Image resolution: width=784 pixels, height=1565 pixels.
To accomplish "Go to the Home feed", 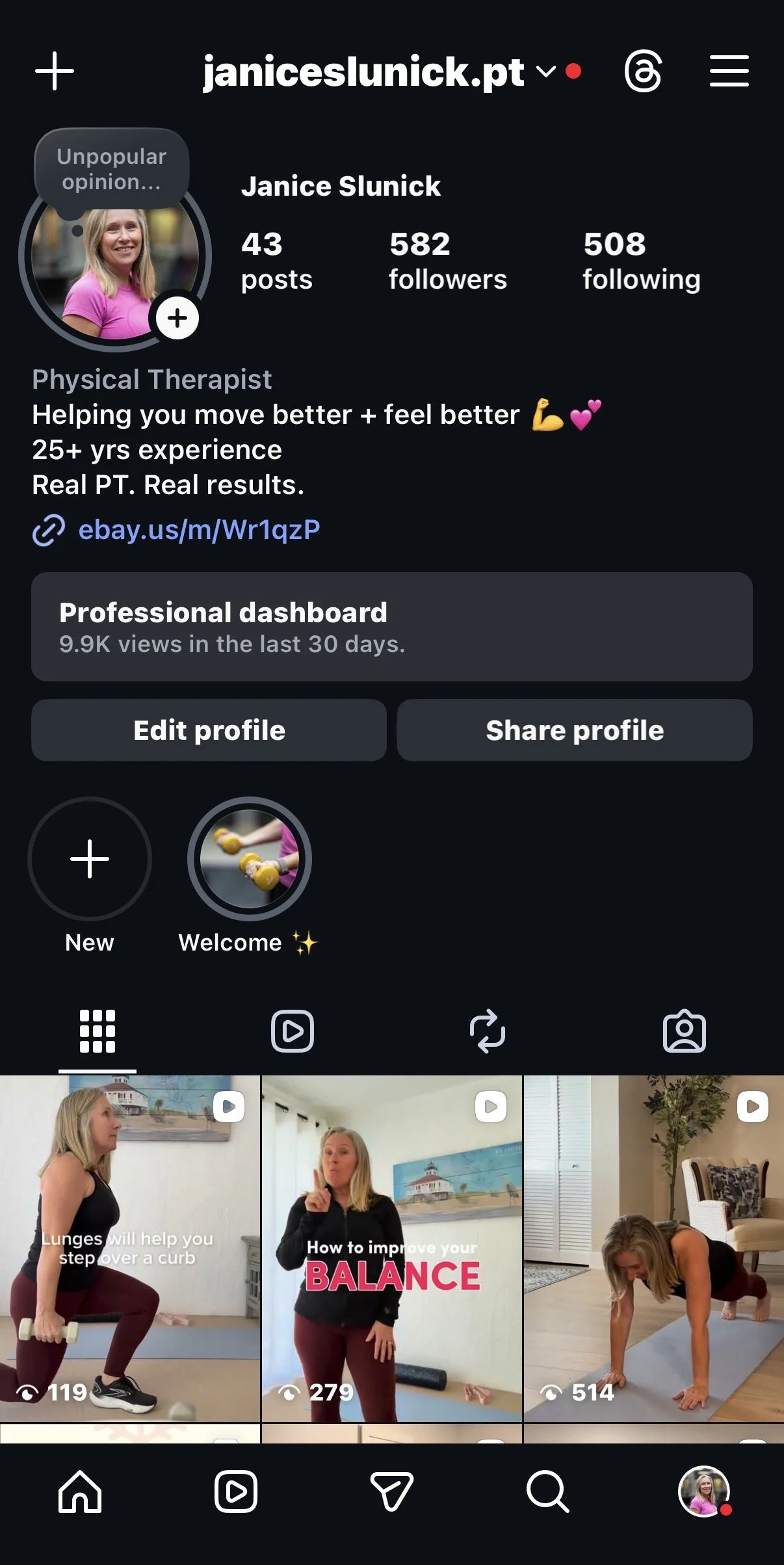I will tap(80, 1492).
